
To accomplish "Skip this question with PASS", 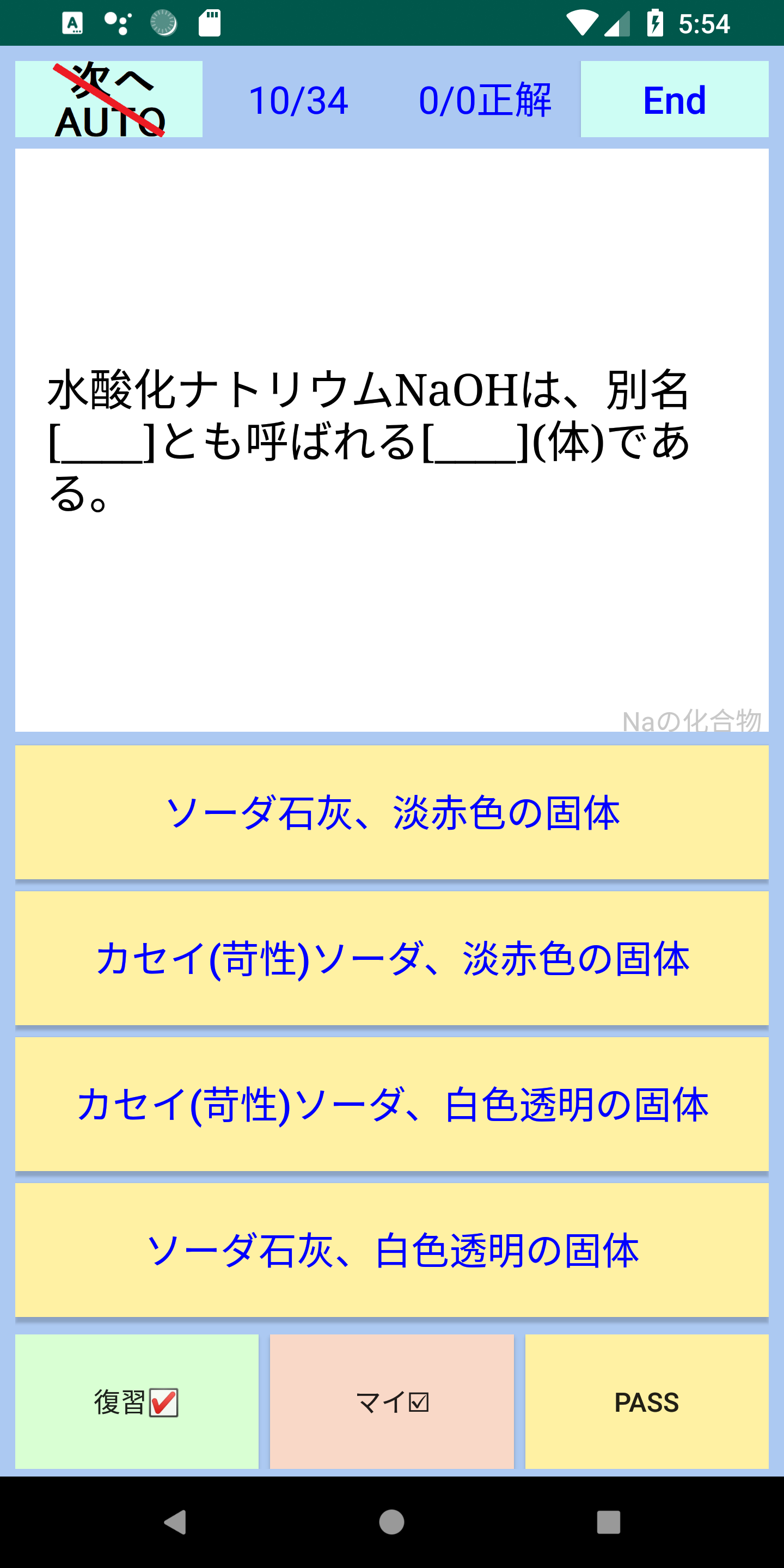I will tap(646, 1402).
